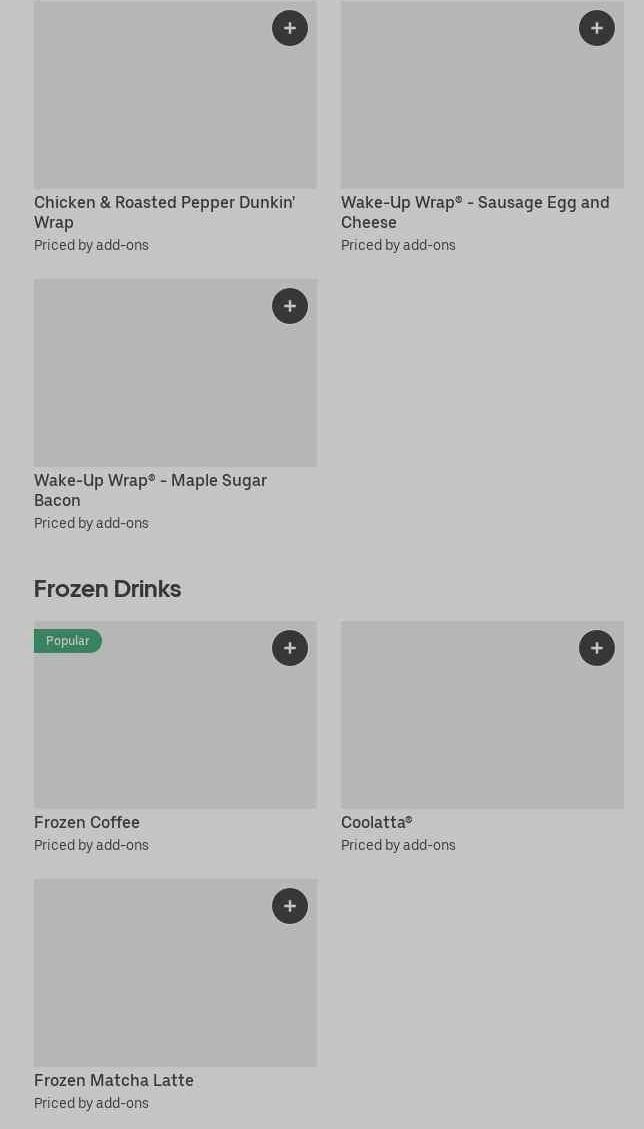Add Frozen Matcha Latte to the order

pyautogui.click(x=290, y=906)
